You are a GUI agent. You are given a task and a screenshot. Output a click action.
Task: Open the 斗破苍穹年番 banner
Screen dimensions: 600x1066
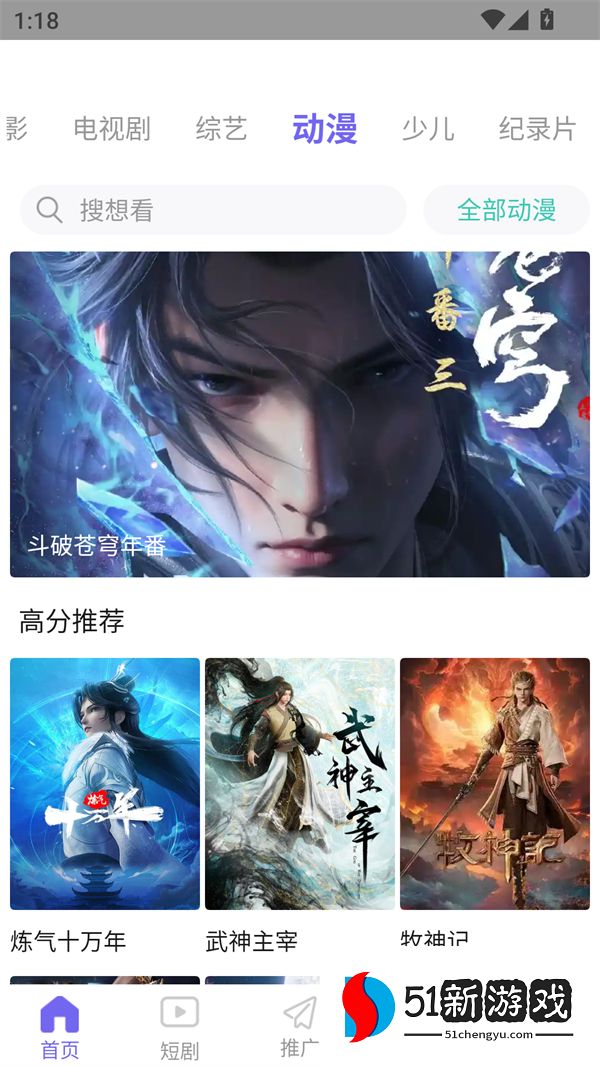point(300,414)
